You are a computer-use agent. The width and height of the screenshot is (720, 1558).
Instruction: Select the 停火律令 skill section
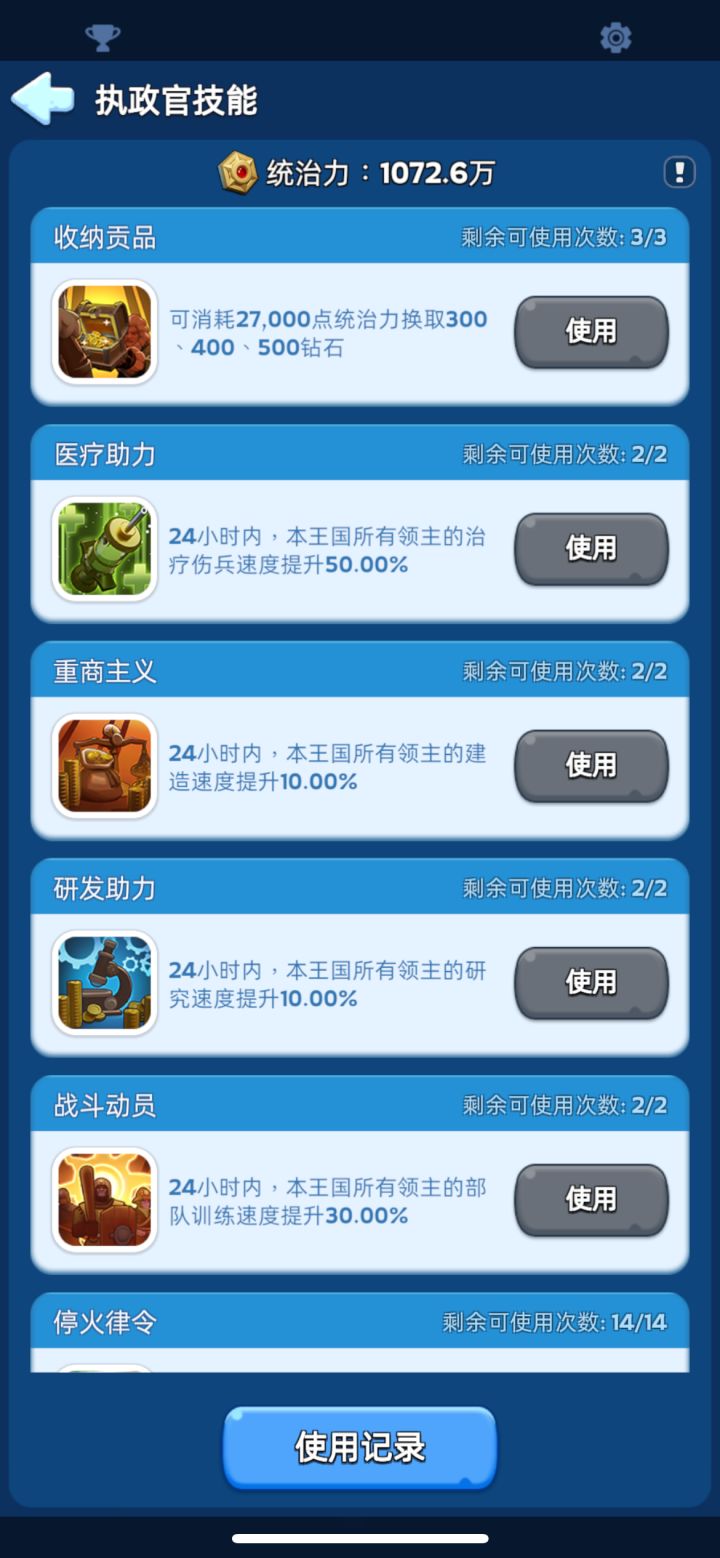point(359,1322)
